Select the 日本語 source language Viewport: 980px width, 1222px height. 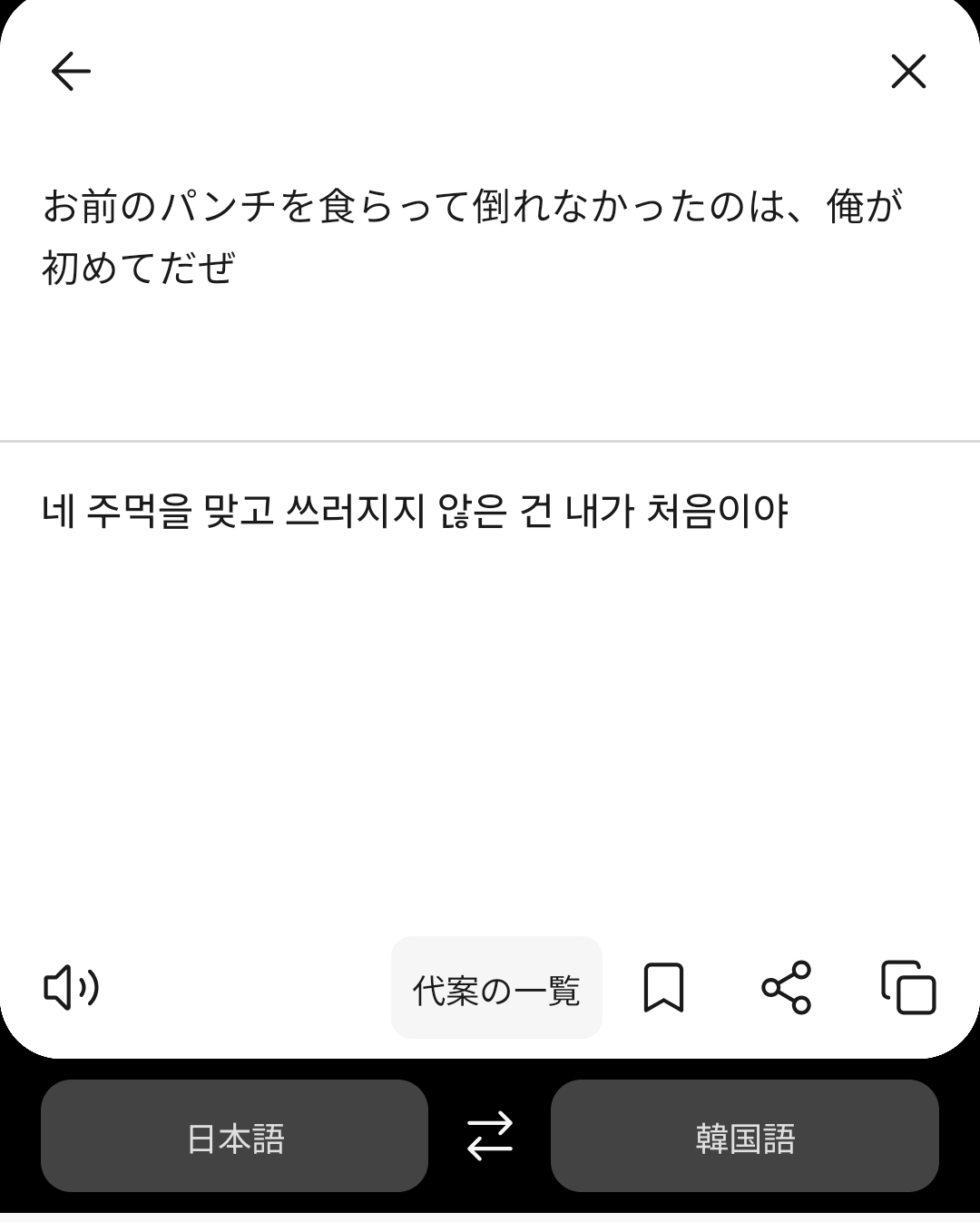(x=234, y=1136)
